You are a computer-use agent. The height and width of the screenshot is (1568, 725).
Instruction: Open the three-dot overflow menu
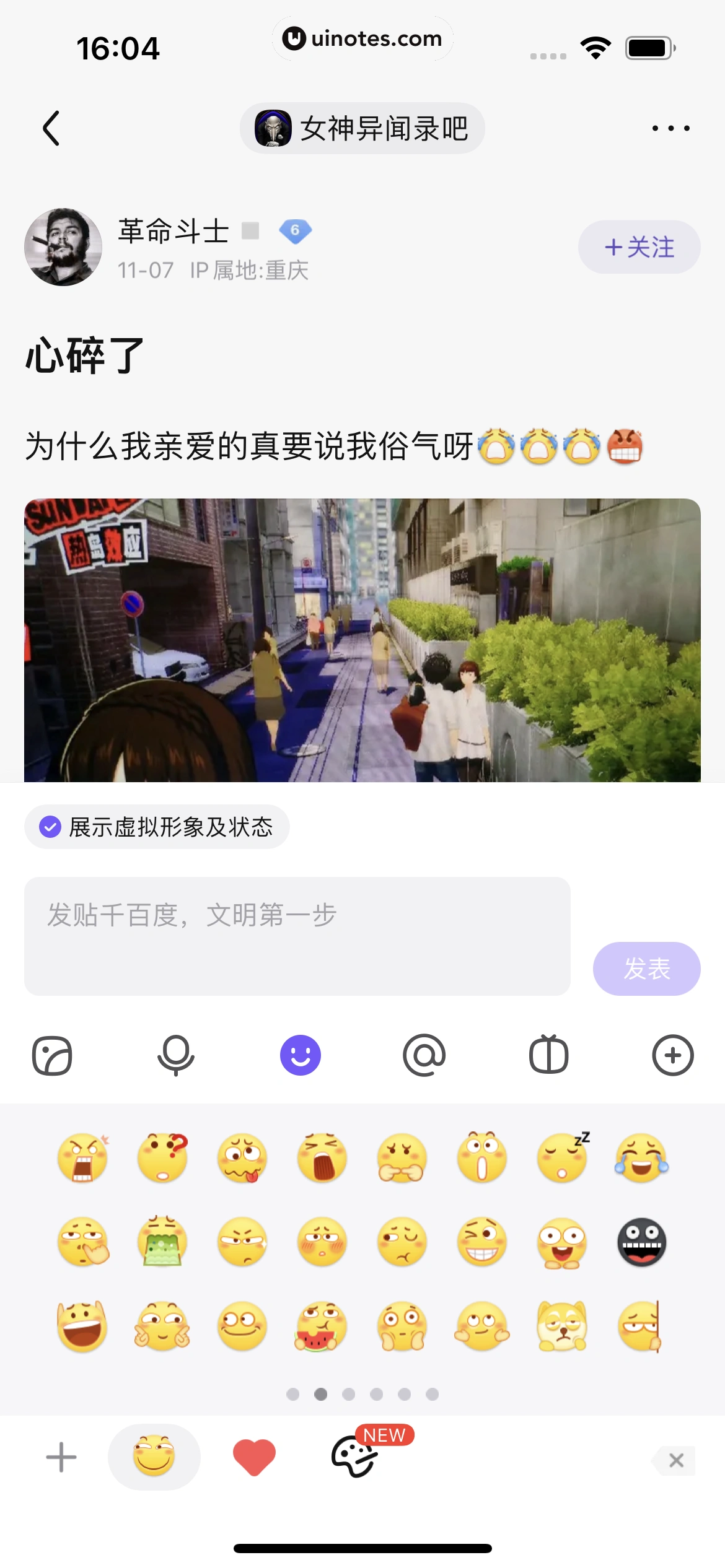[670, 128]
